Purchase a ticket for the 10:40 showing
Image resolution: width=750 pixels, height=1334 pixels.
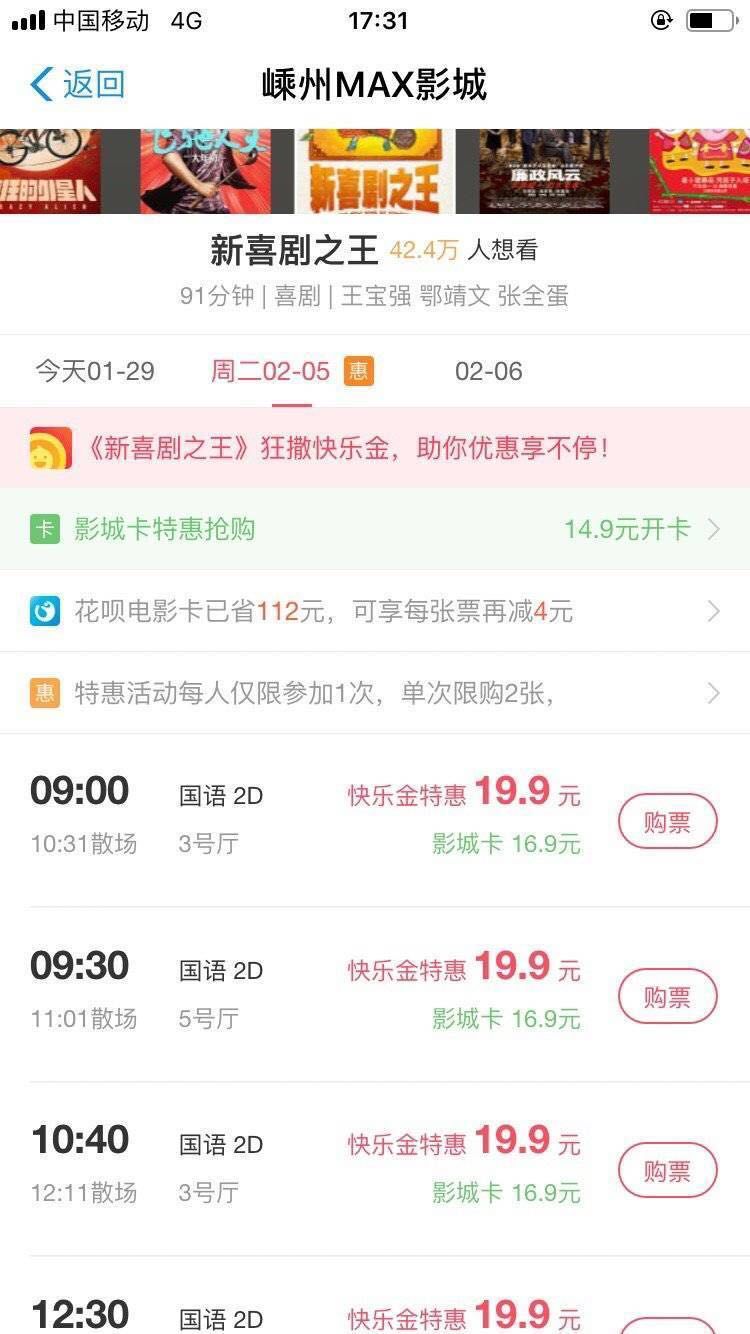[667, 1170]
